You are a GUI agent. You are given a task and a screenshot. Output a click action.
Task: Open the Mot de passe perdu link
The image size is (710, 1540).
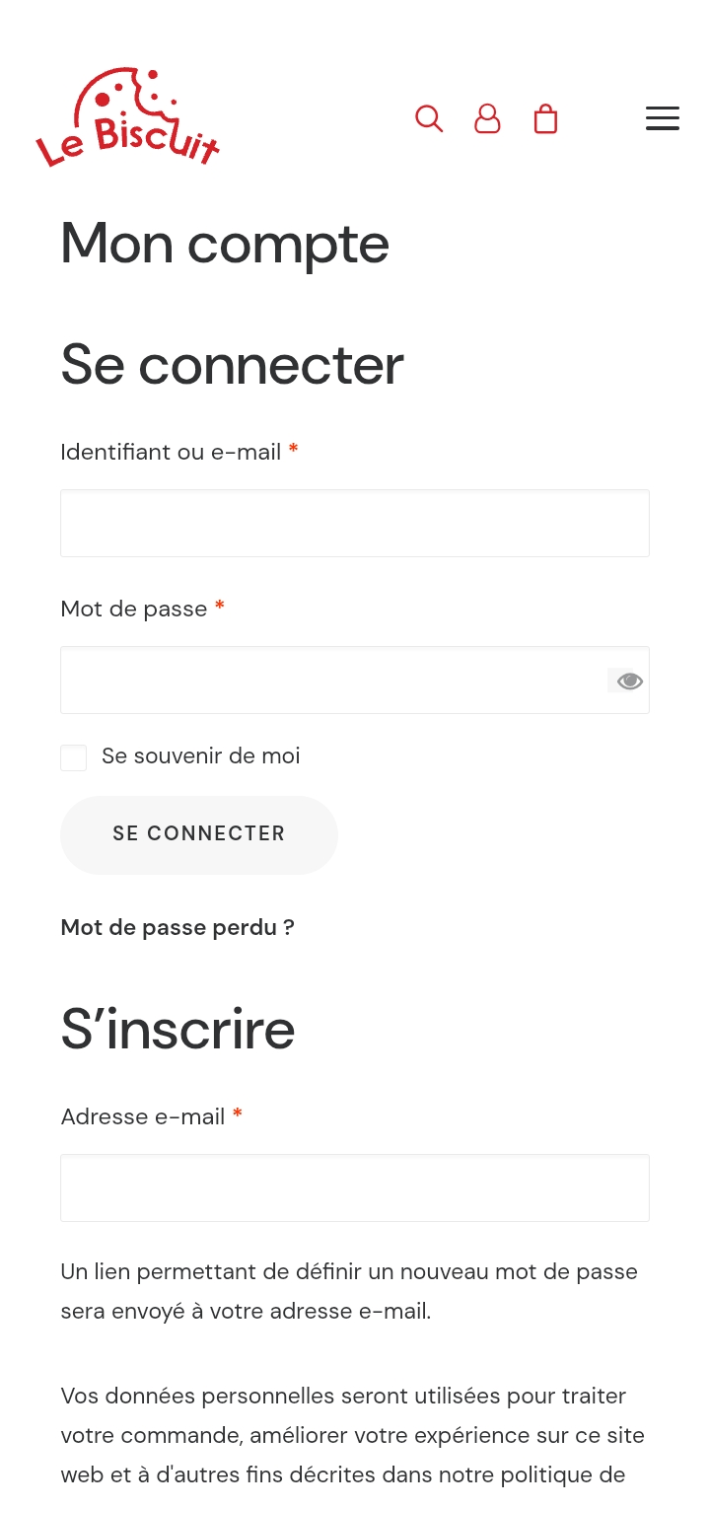(x=178, y=927)
